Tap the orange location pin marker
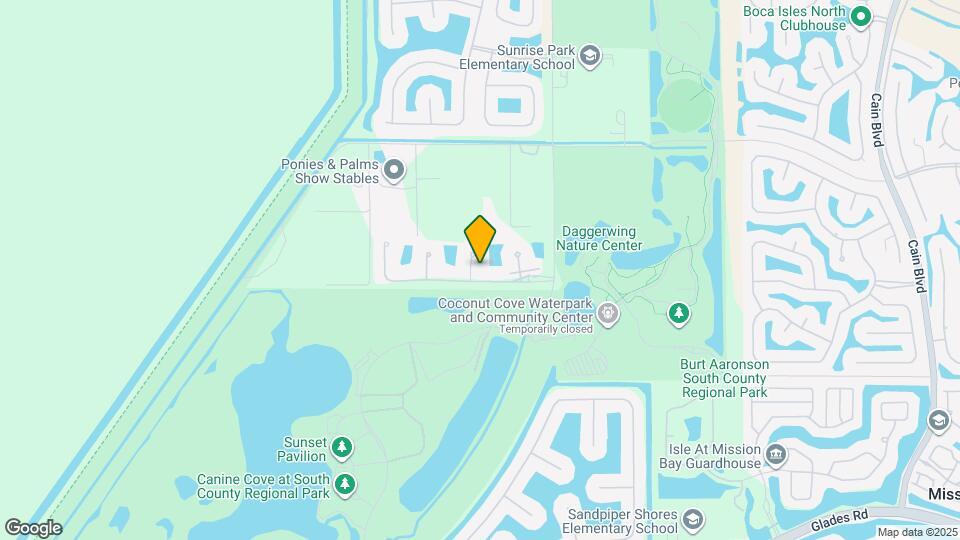The width and height of the screenshot is (960, 540). [x=481, y=239]
